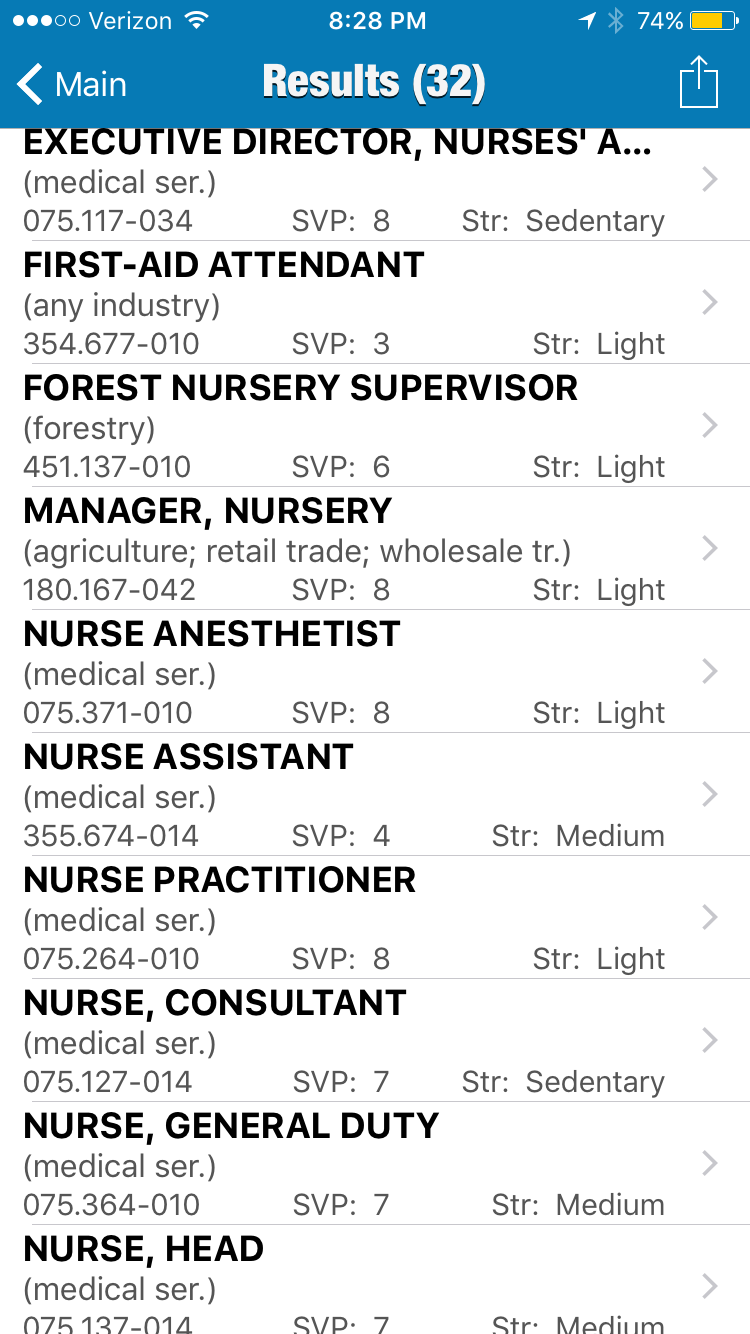The width and height of the screenshot is (750, 1334).
Task: View the Nurse Practitioner entry
Action: [x=375, y=918]
